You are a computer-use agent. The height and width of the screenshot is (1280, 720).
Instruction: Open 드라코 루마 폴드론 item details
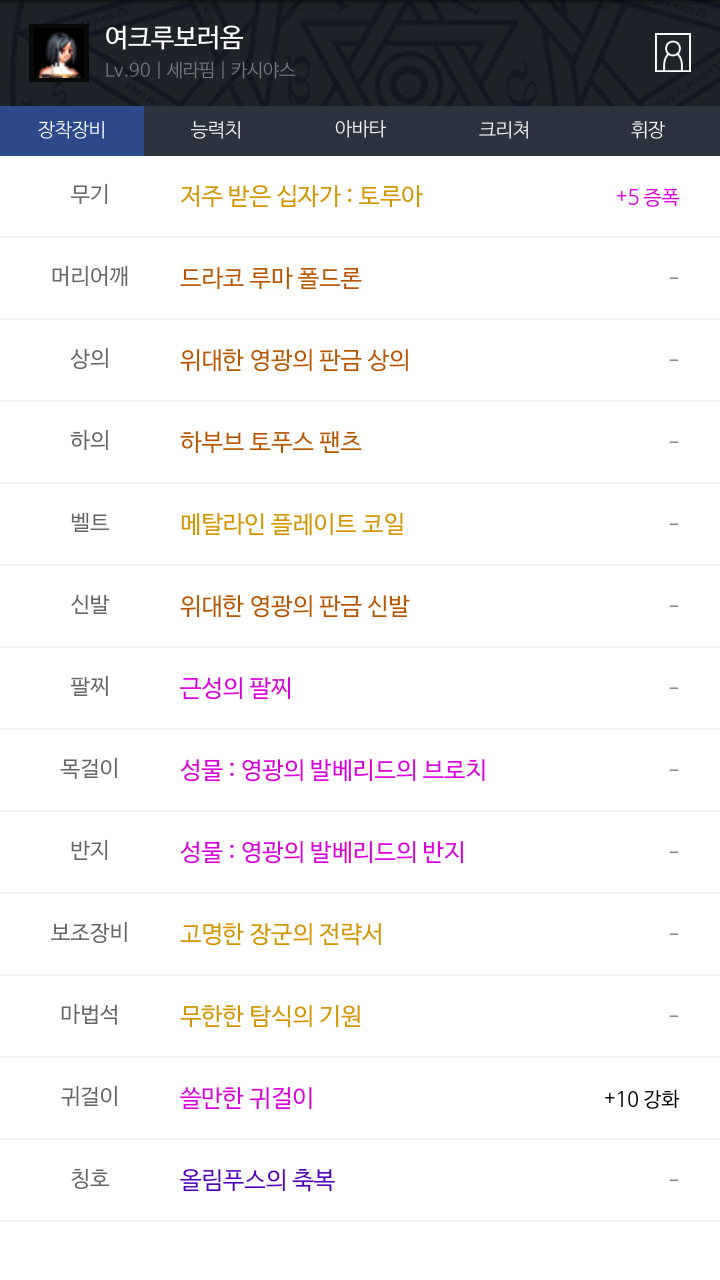360,278
